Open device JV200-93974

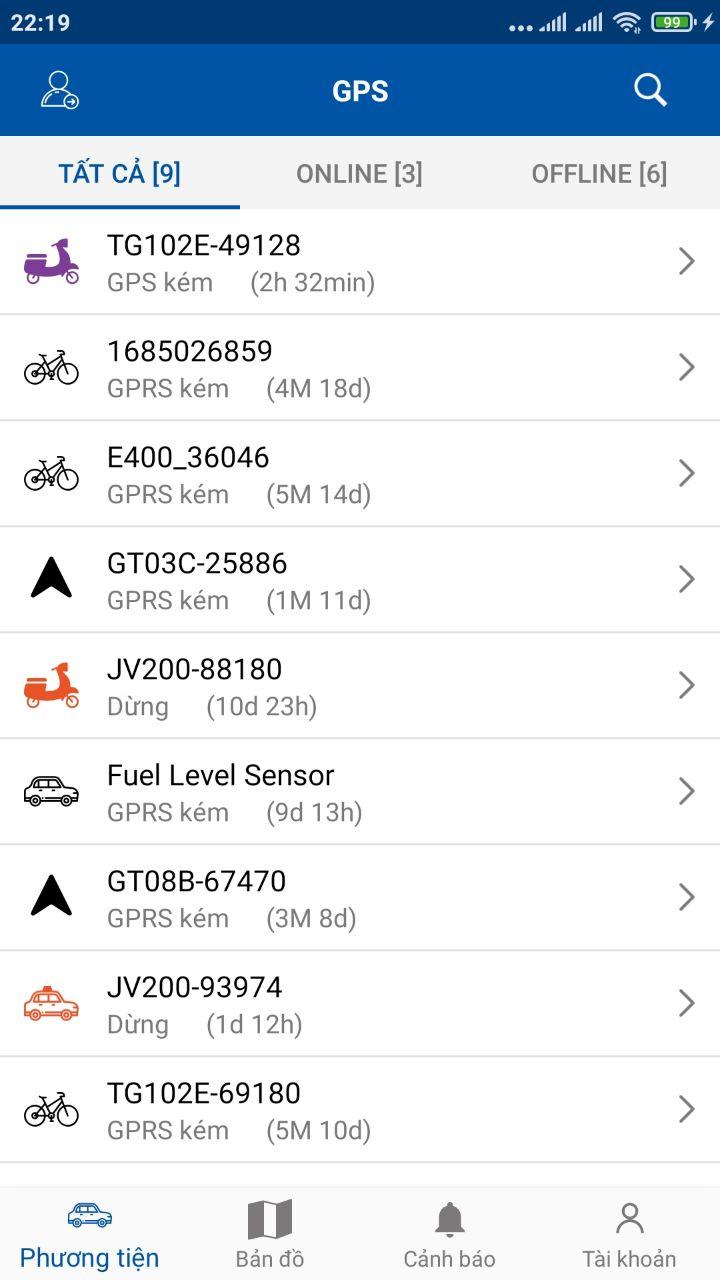(360, 1004)
